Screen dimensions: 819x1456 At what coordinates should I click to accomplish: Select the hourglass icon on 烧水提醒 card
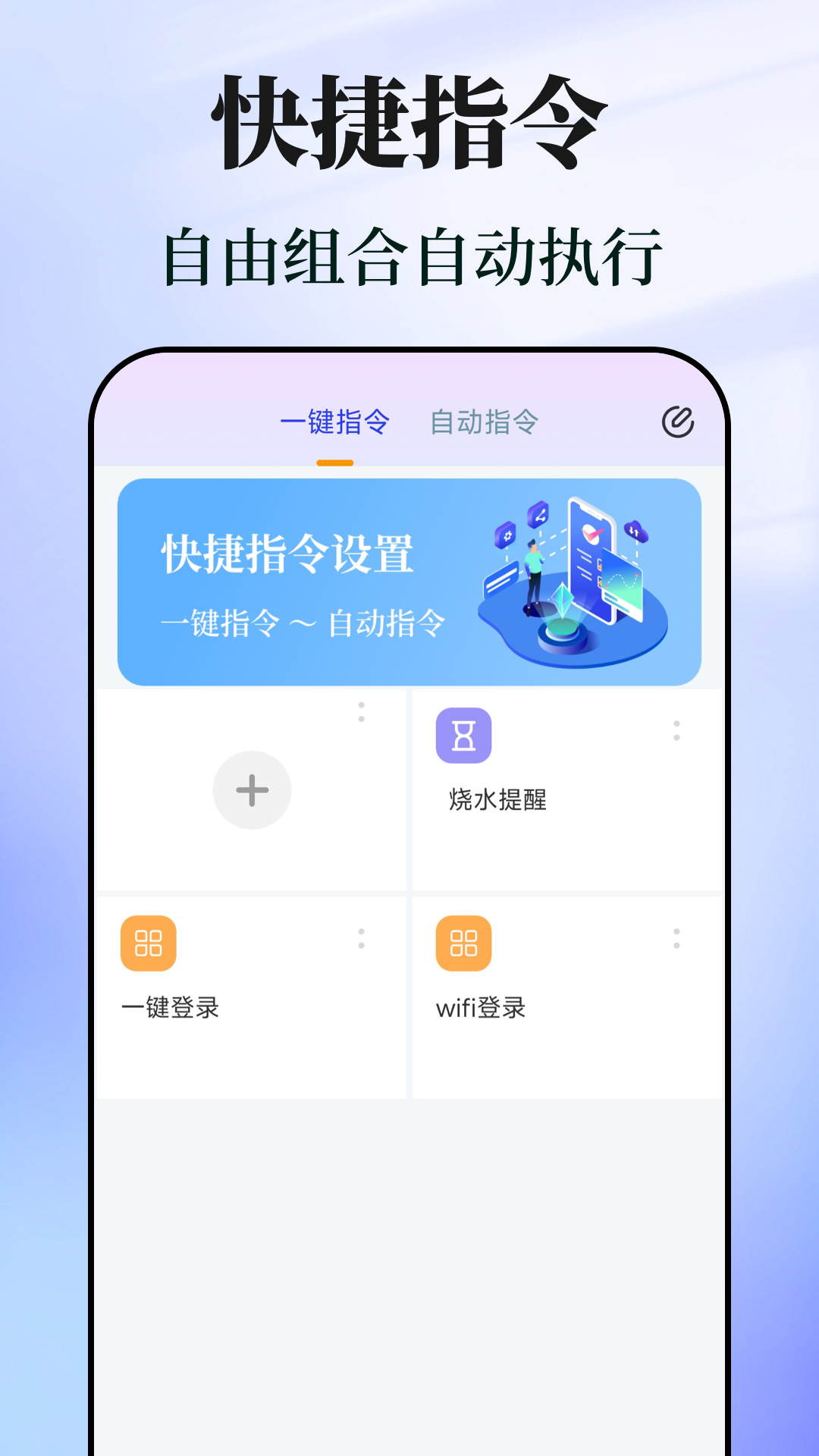(x=463, y=734)
